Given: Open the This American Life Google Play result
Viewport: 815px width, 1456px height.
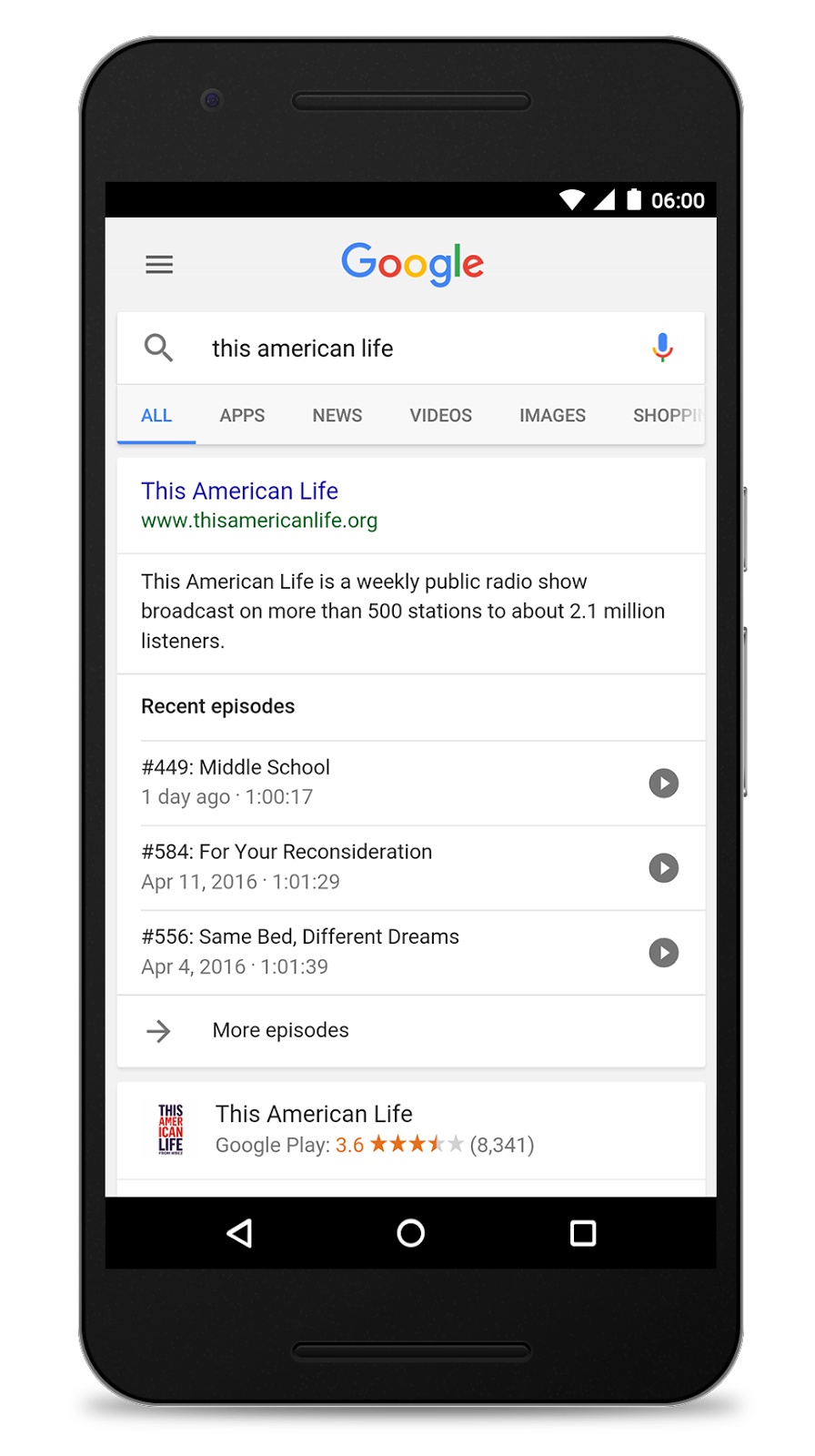Looking at the screenshot, I should click(411, 1129).
